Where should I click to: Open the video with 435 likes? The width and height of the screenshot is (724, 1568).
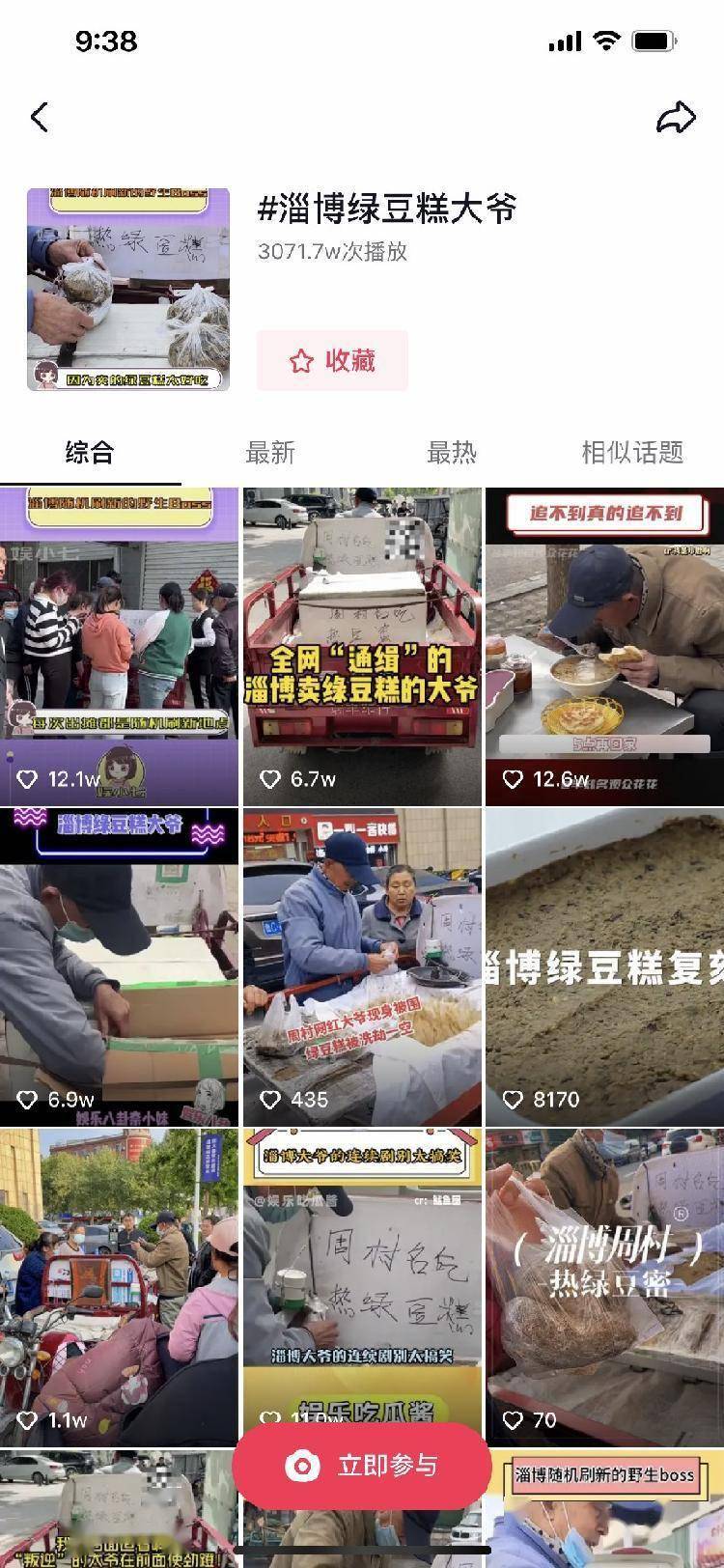coord(362,967)
